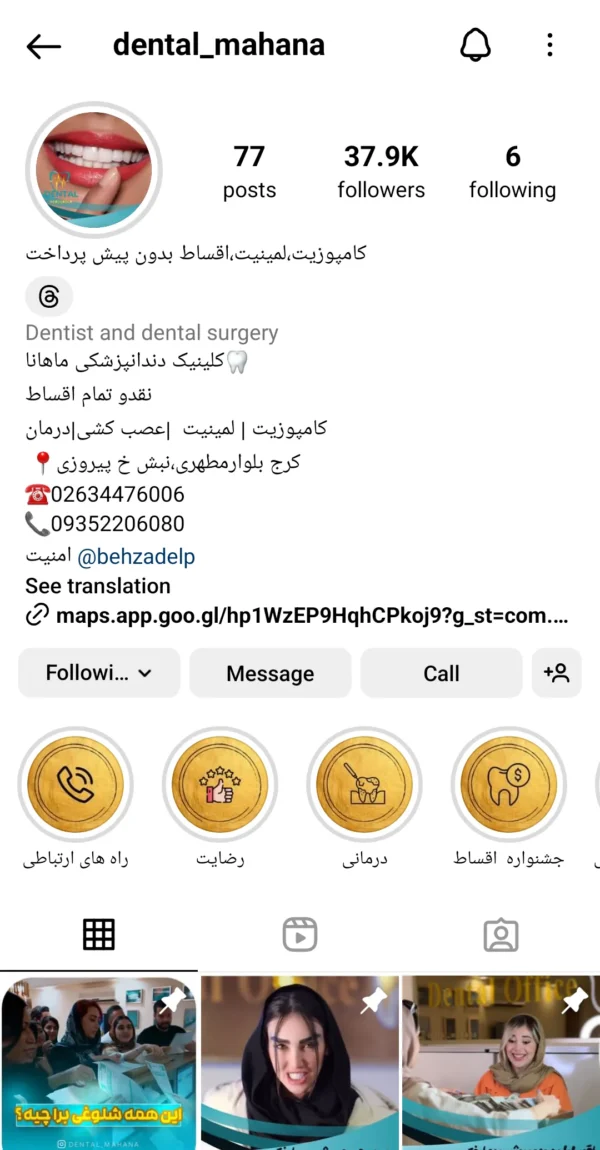Open the 37.9K followers list

click(x=381, y=171)
